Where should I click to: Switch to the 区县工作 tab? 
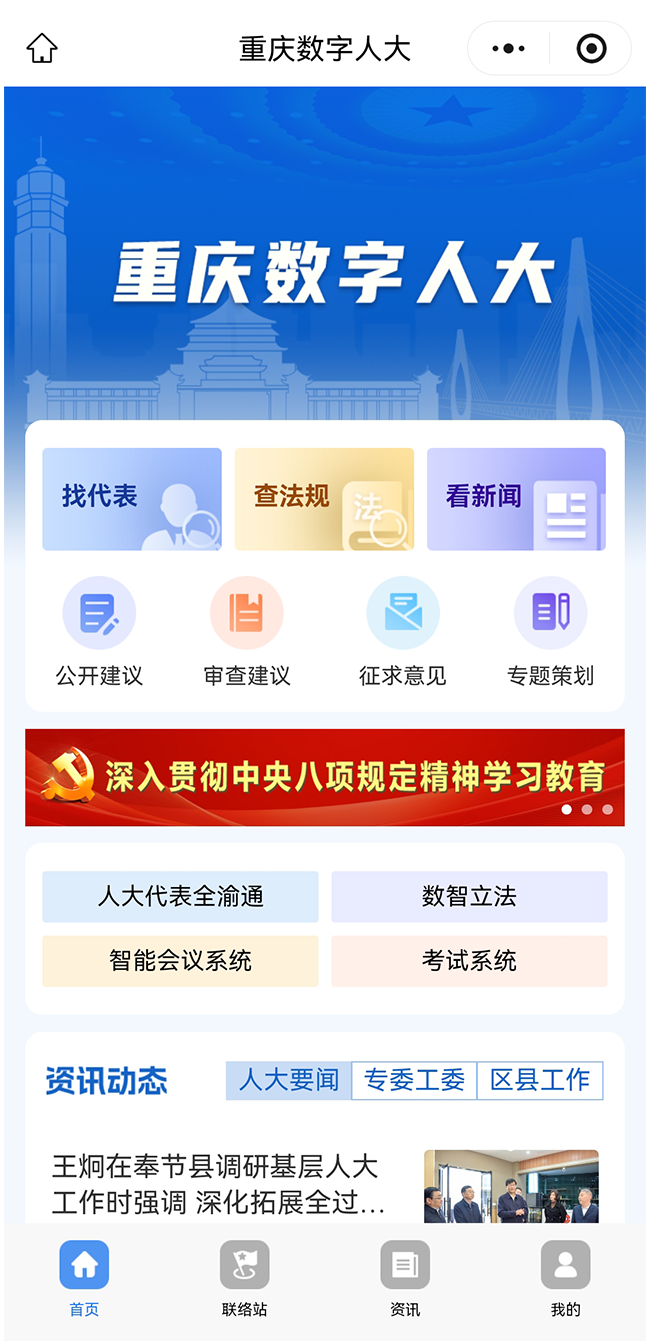[540, 1080]
